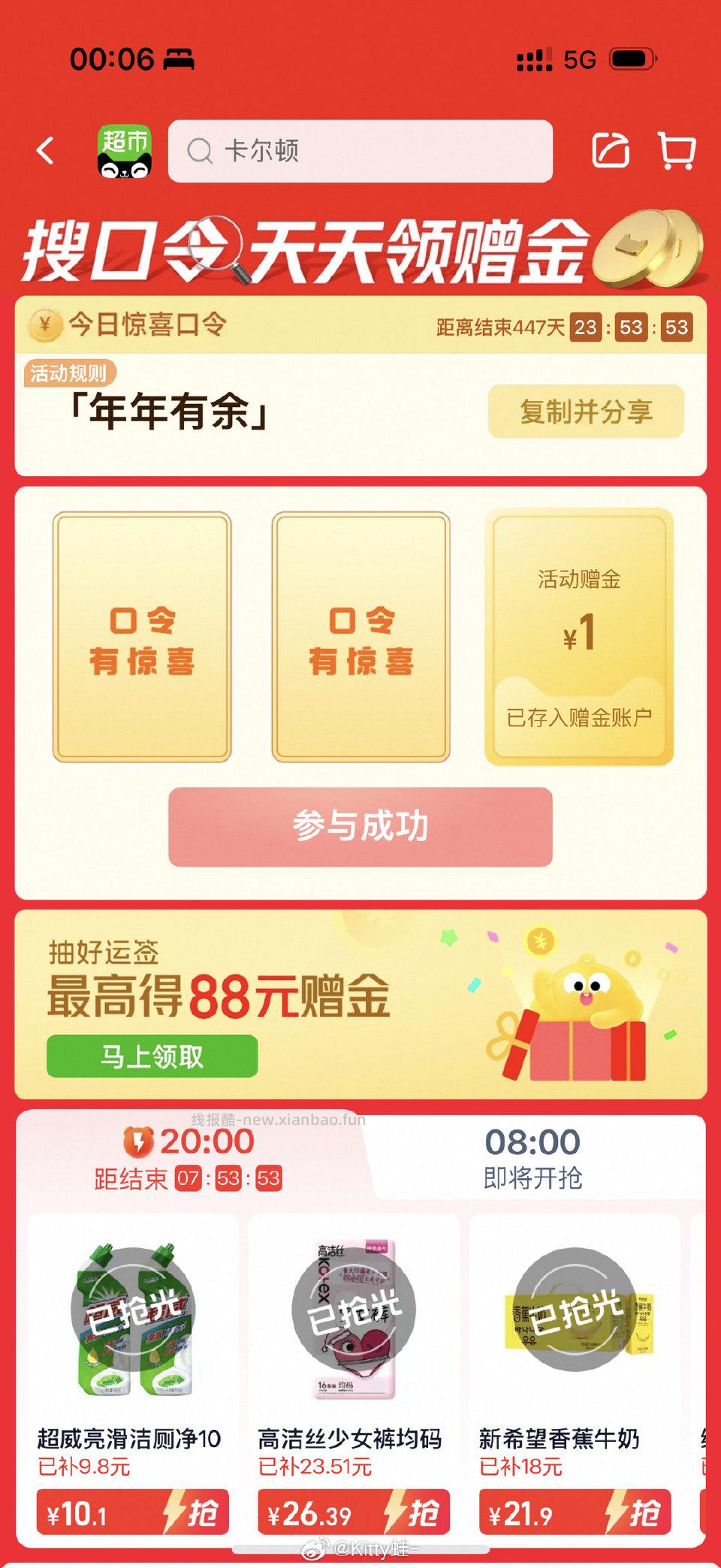Open the 超市 supermarket app icon
Image resolution: width=721 pixels, height=1568 pixels.
pyautogui.click(x=126, y=151)
